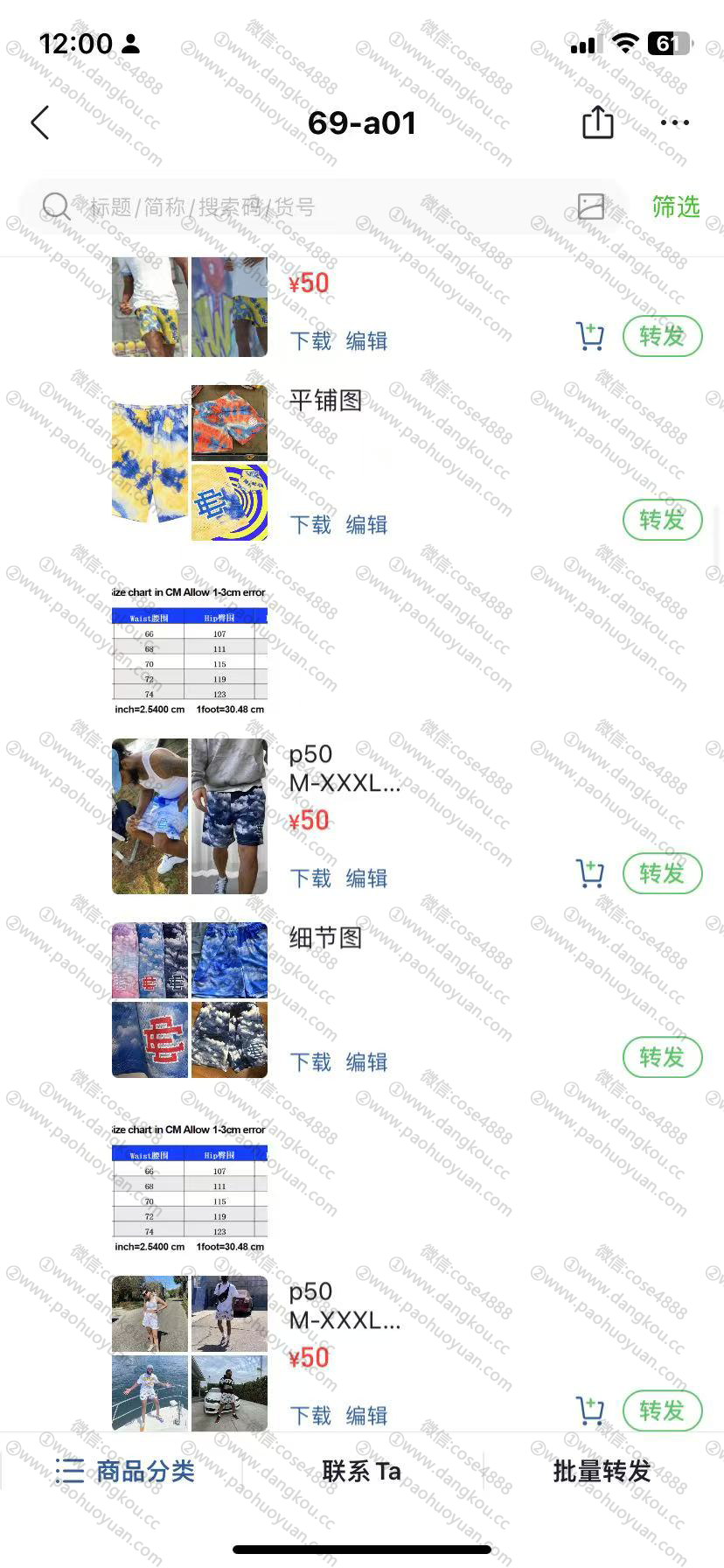Tap the search field for title or item number
Image resolution: width=724 pixels, height=1568 pixels.
[x=306, y=207]
